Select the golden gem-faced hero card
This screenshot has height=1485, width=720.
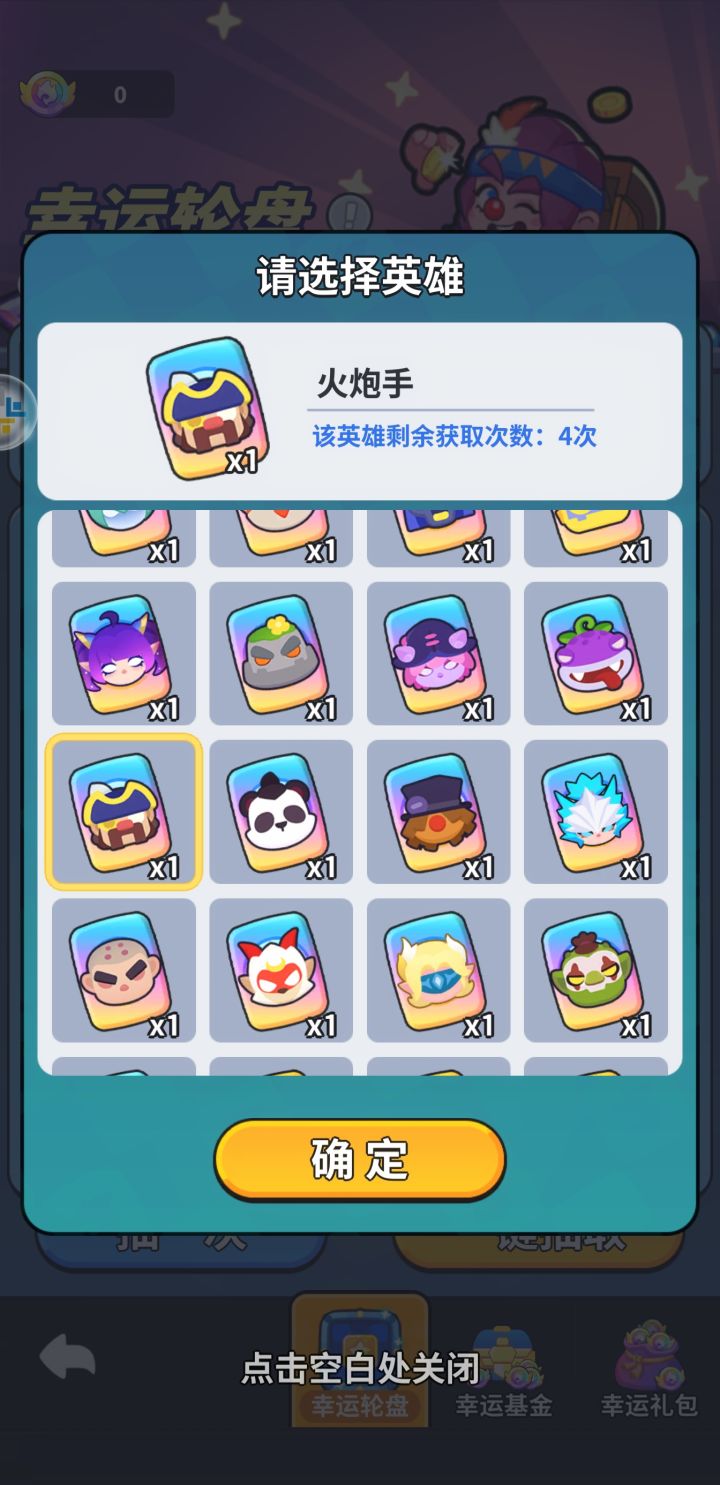click(438, 970)
